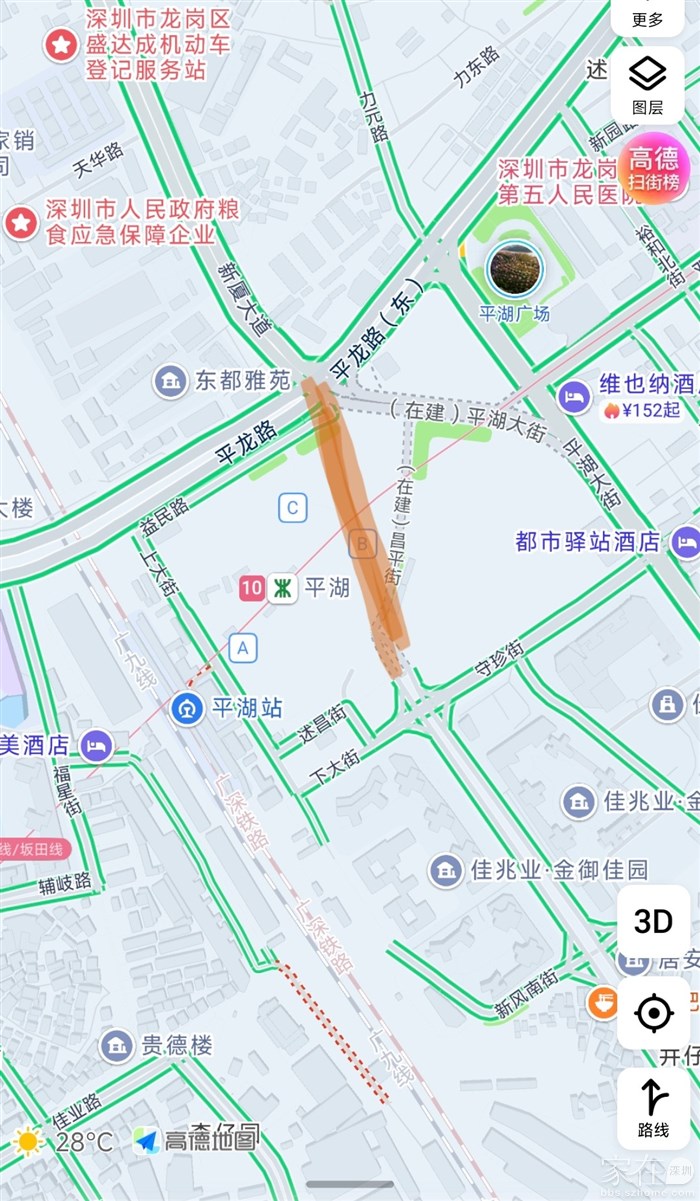Select 佳兆业·金御佳园 residential marker

pos(446,870)
